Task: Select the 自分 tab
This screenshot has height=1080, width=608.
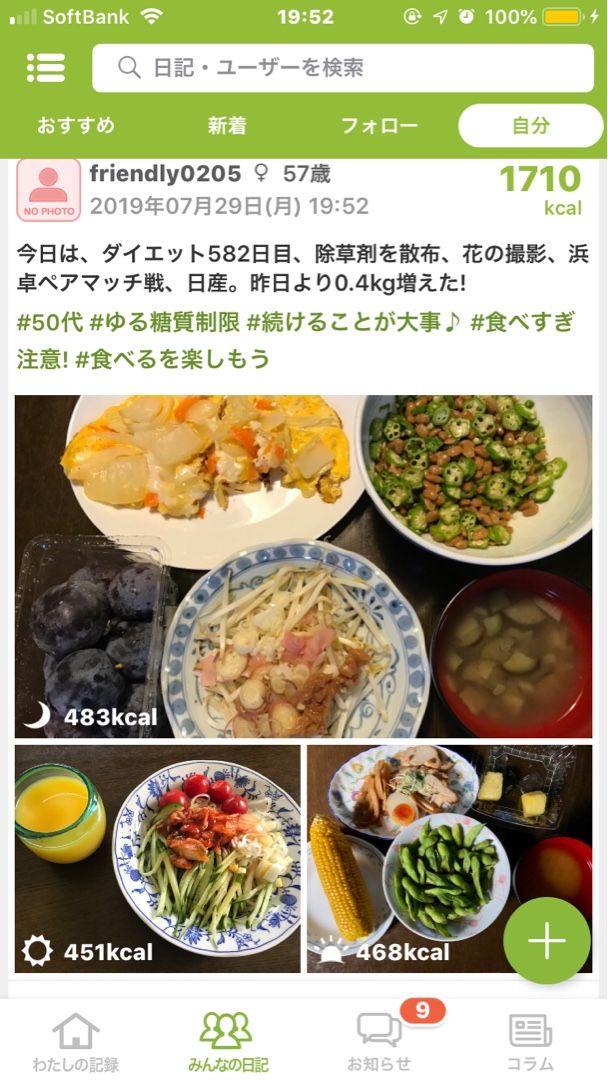Action: tap(530, 126)
